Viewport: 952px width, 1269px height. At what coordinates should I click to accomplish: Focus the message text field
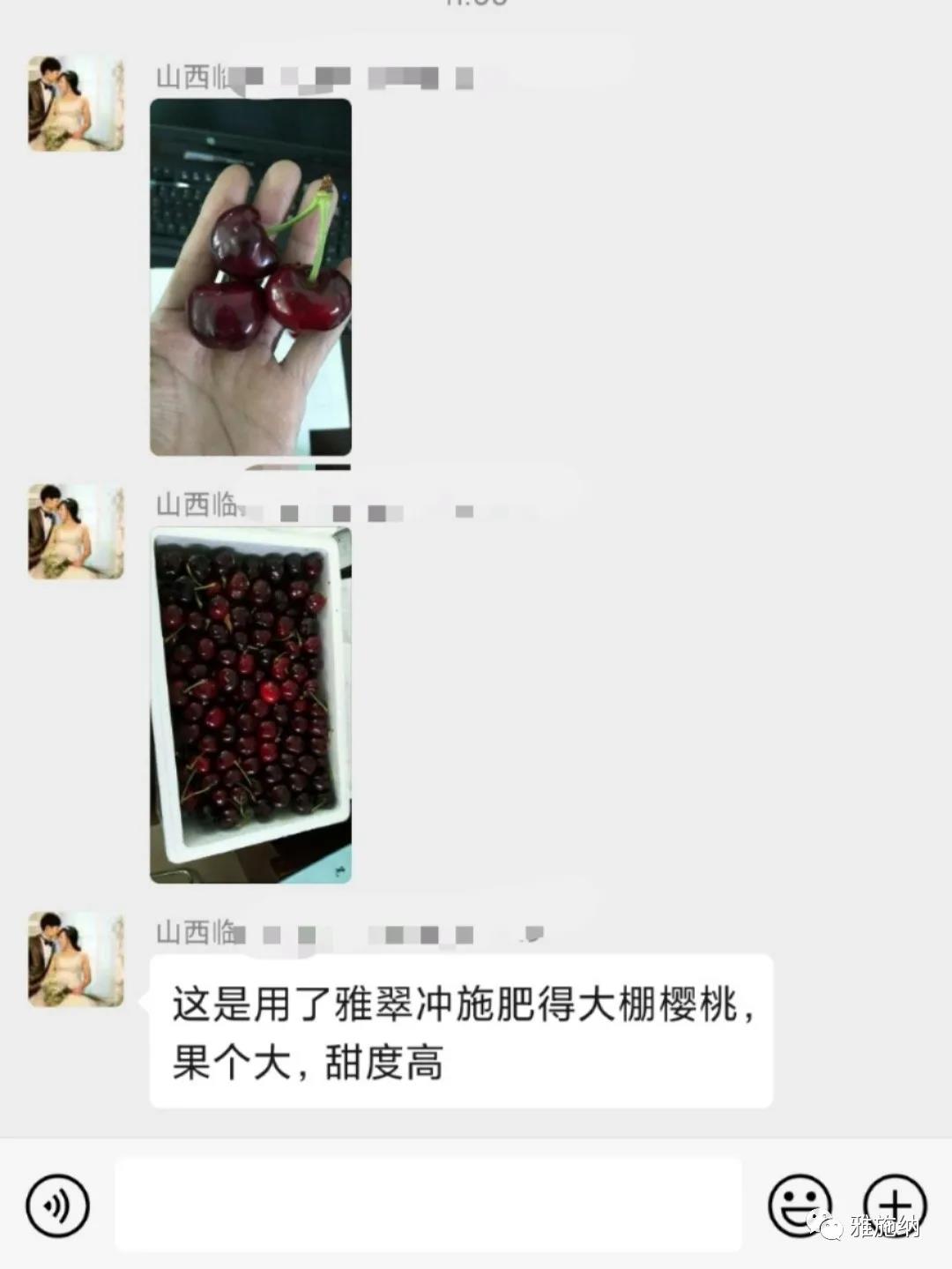428,1205
